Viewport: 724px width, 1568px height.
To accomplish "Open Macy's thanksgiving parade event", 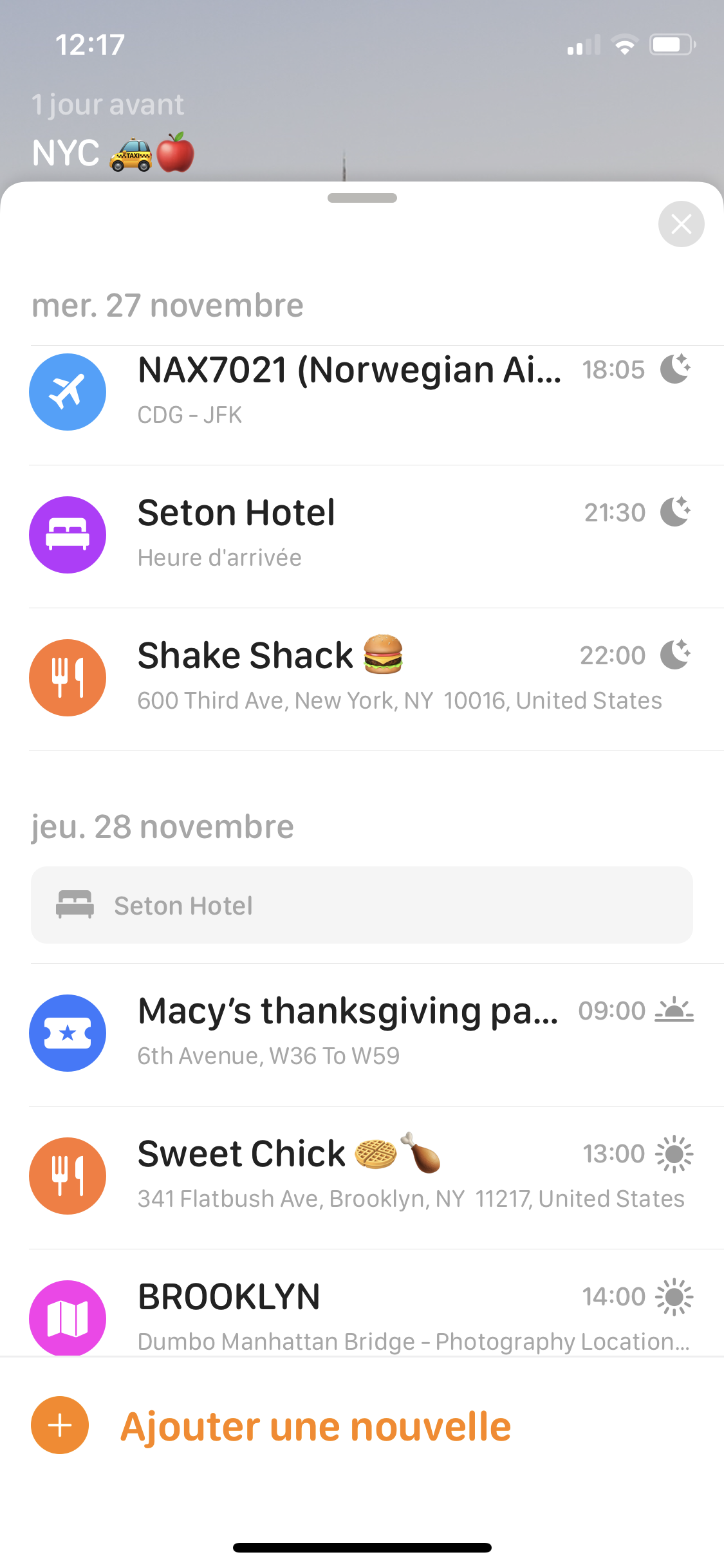I will click(x=360, y=1032).
